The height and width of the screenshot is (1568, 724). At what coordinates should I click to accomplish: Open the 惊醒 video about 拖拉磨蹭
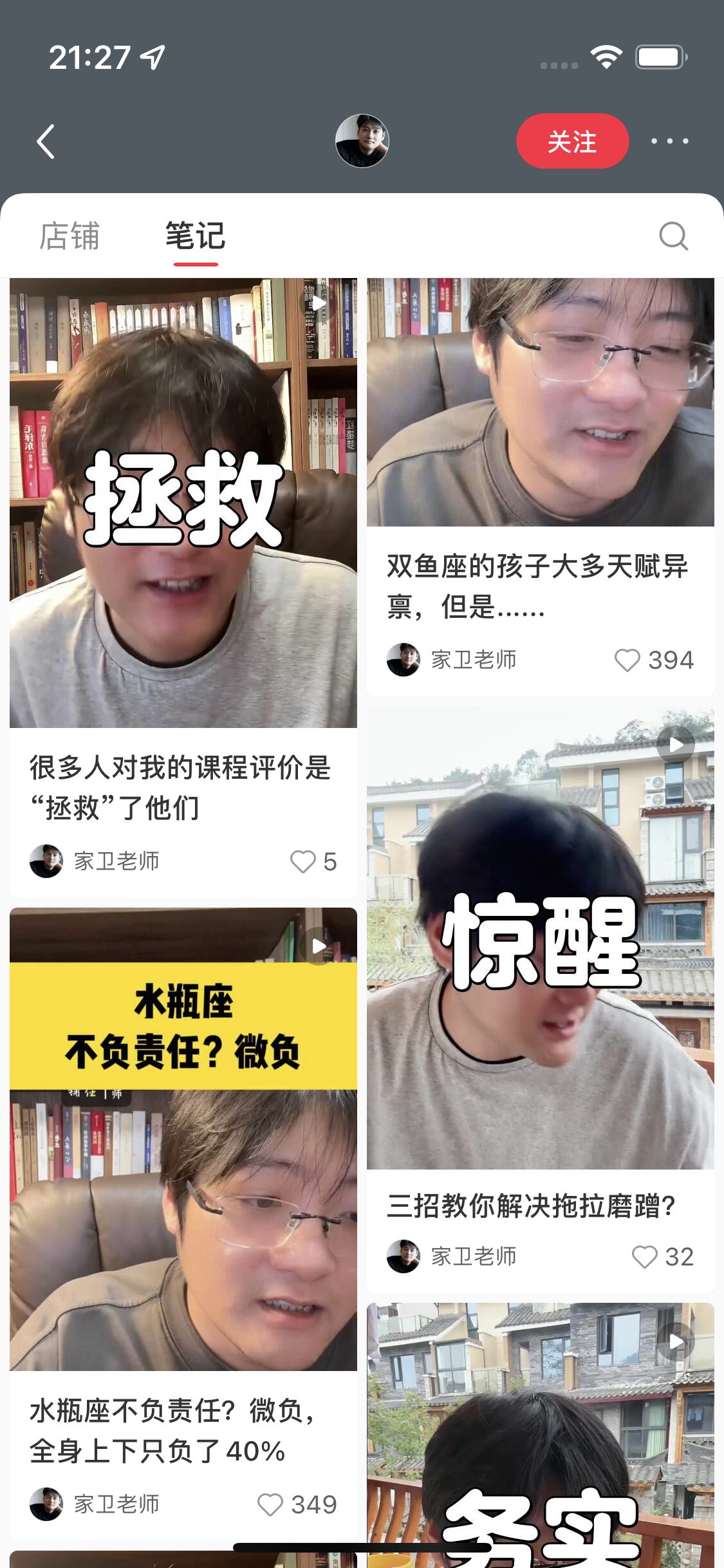(540, 940)
